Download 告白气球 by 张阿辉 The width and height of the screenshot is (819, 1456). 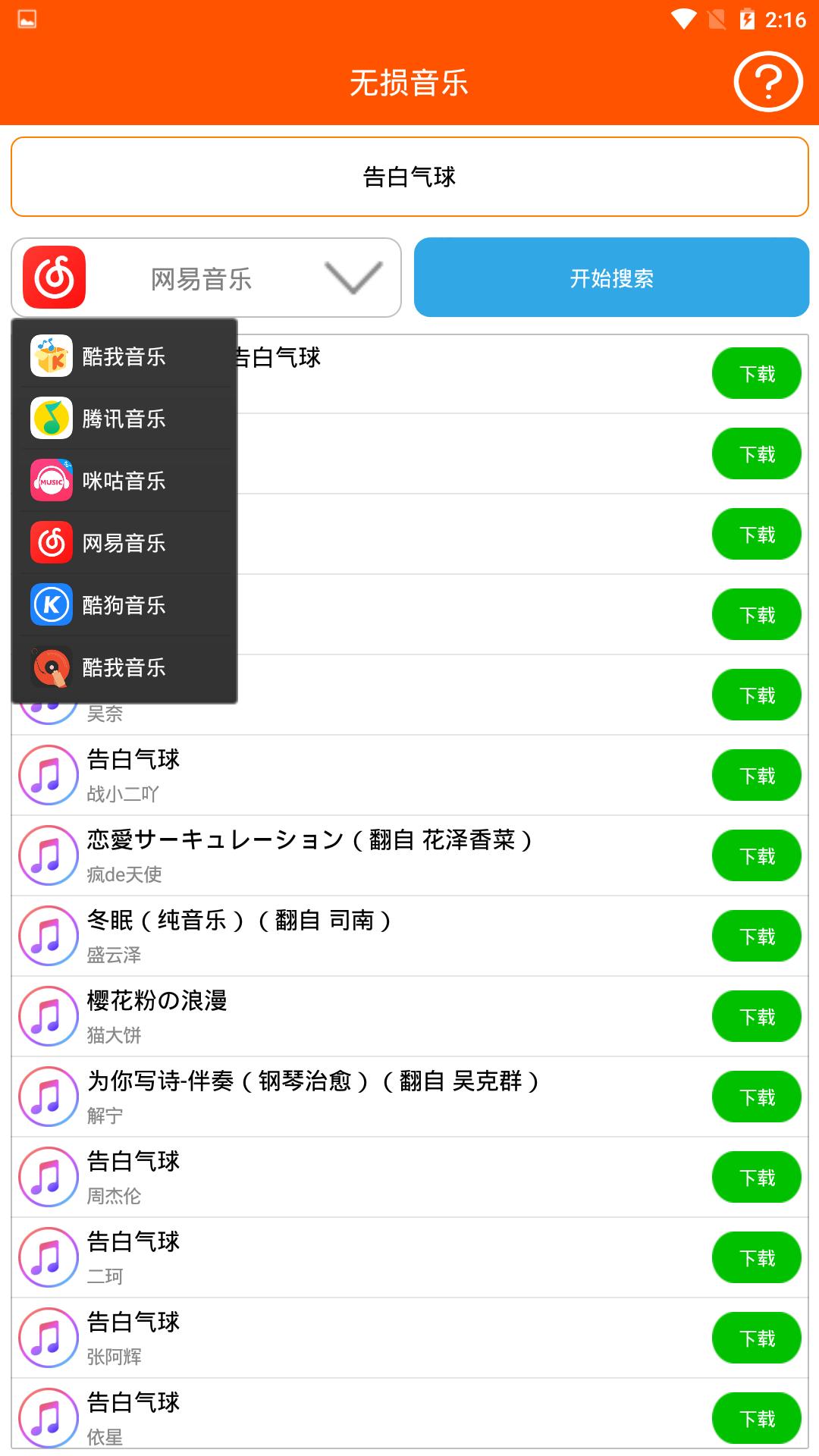pos(756,1338)
